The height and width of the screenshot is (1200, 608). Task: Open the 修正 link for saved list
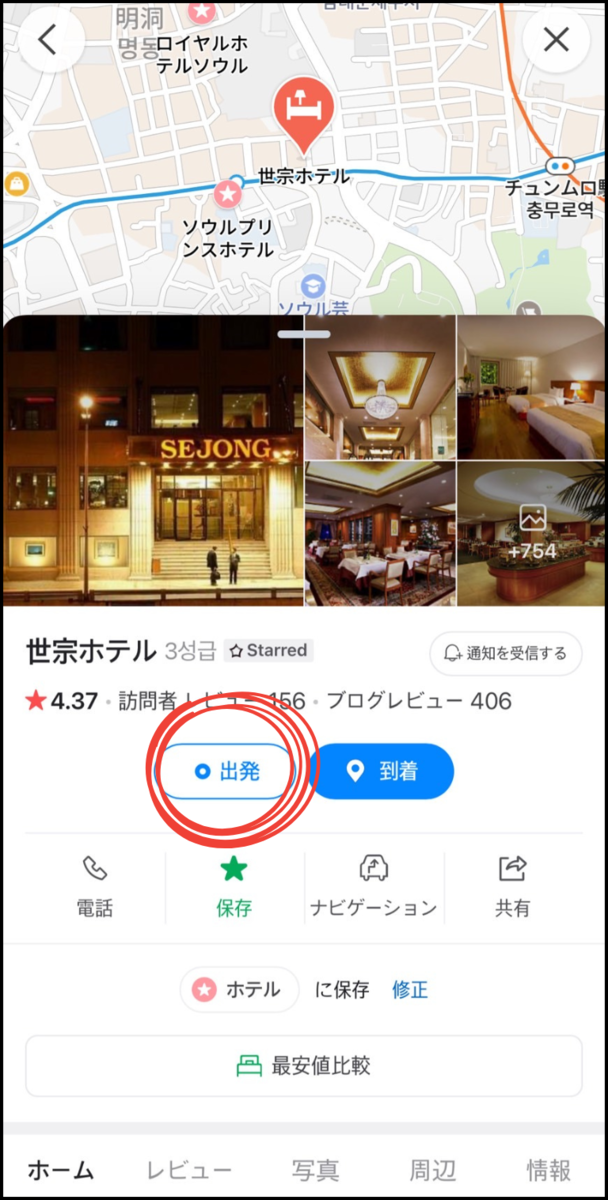coord(410,990)
